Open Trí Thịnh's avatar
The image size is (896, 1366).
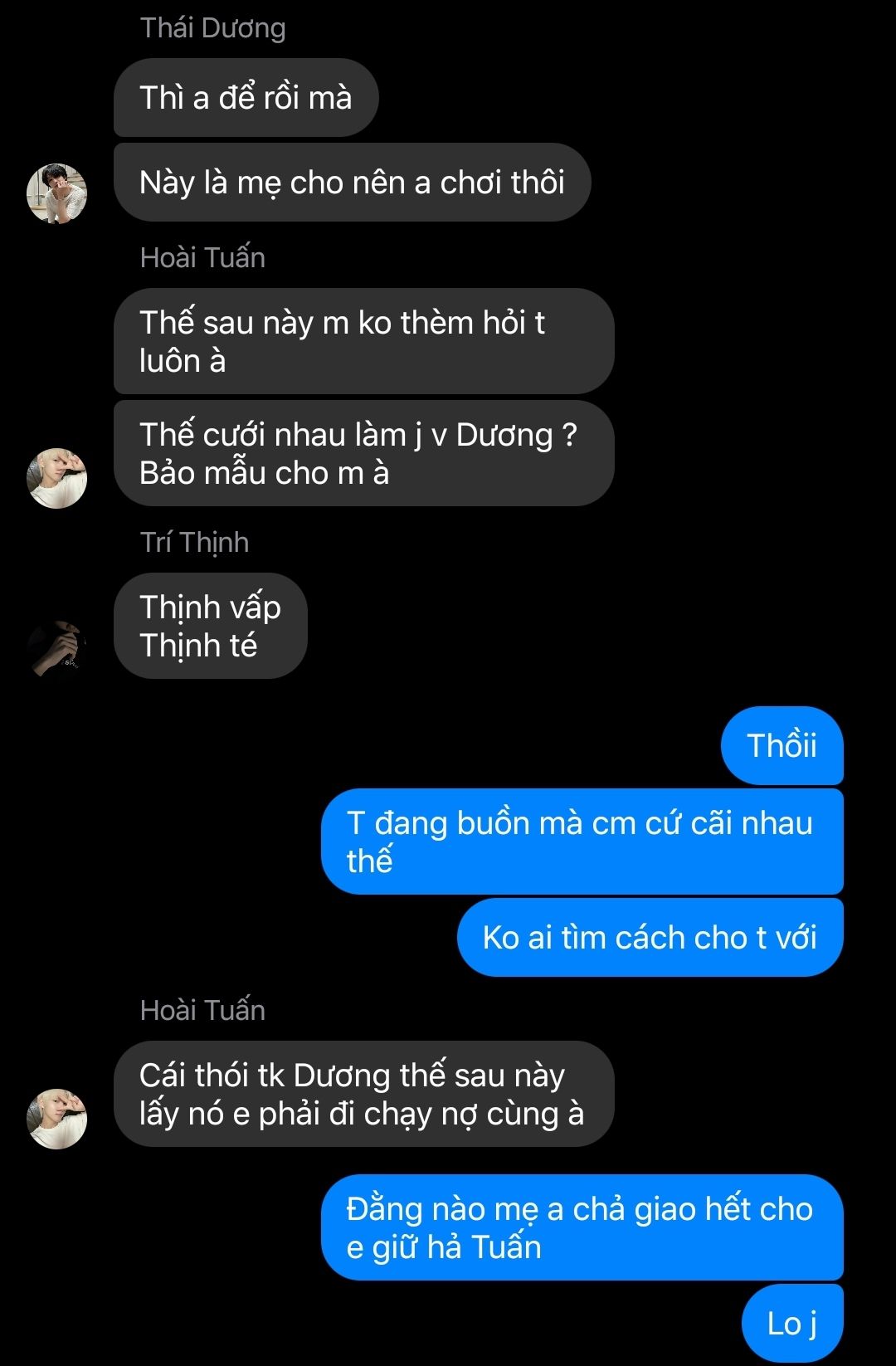pyautogui.click(x=57, y=648)
